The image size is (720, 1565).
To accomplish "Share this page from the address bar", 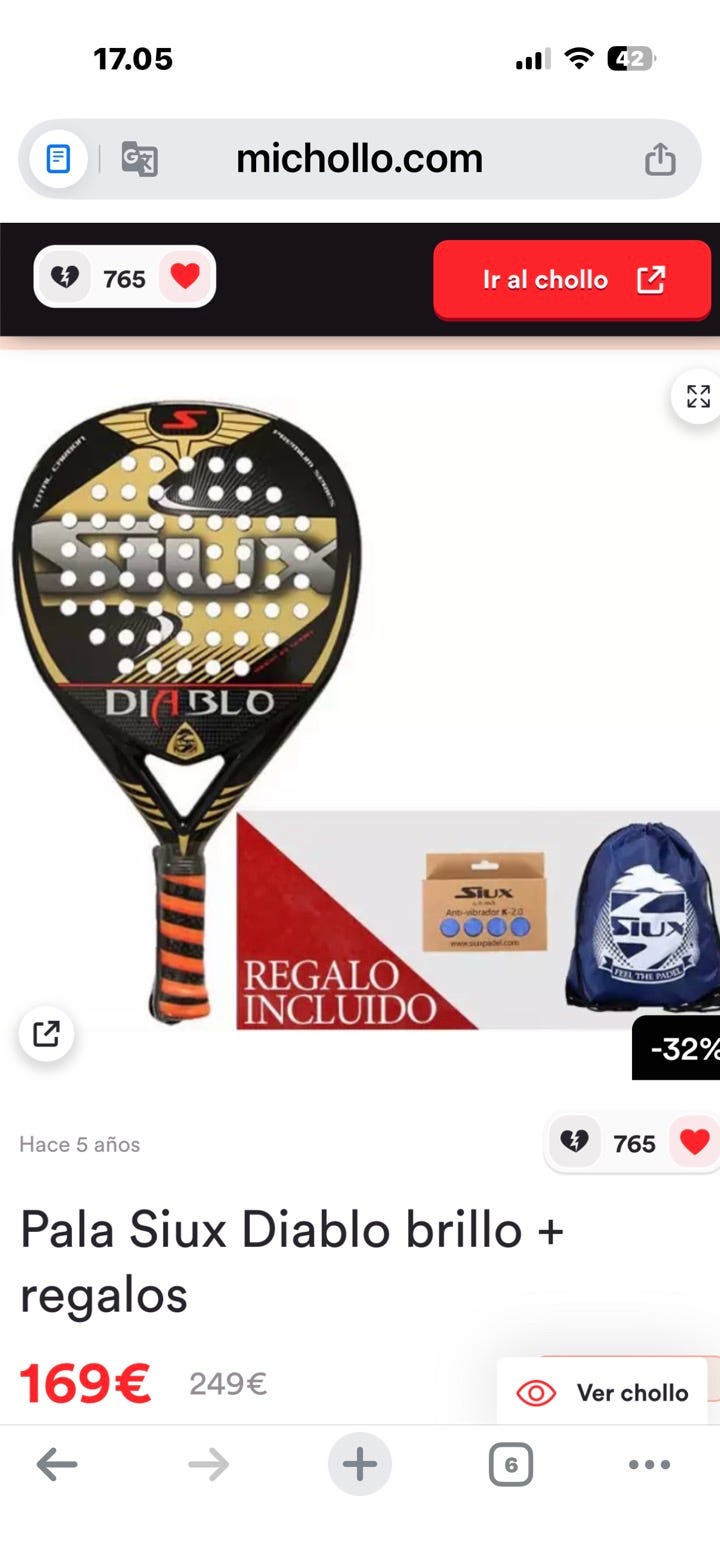I will [x=660, y=159].
